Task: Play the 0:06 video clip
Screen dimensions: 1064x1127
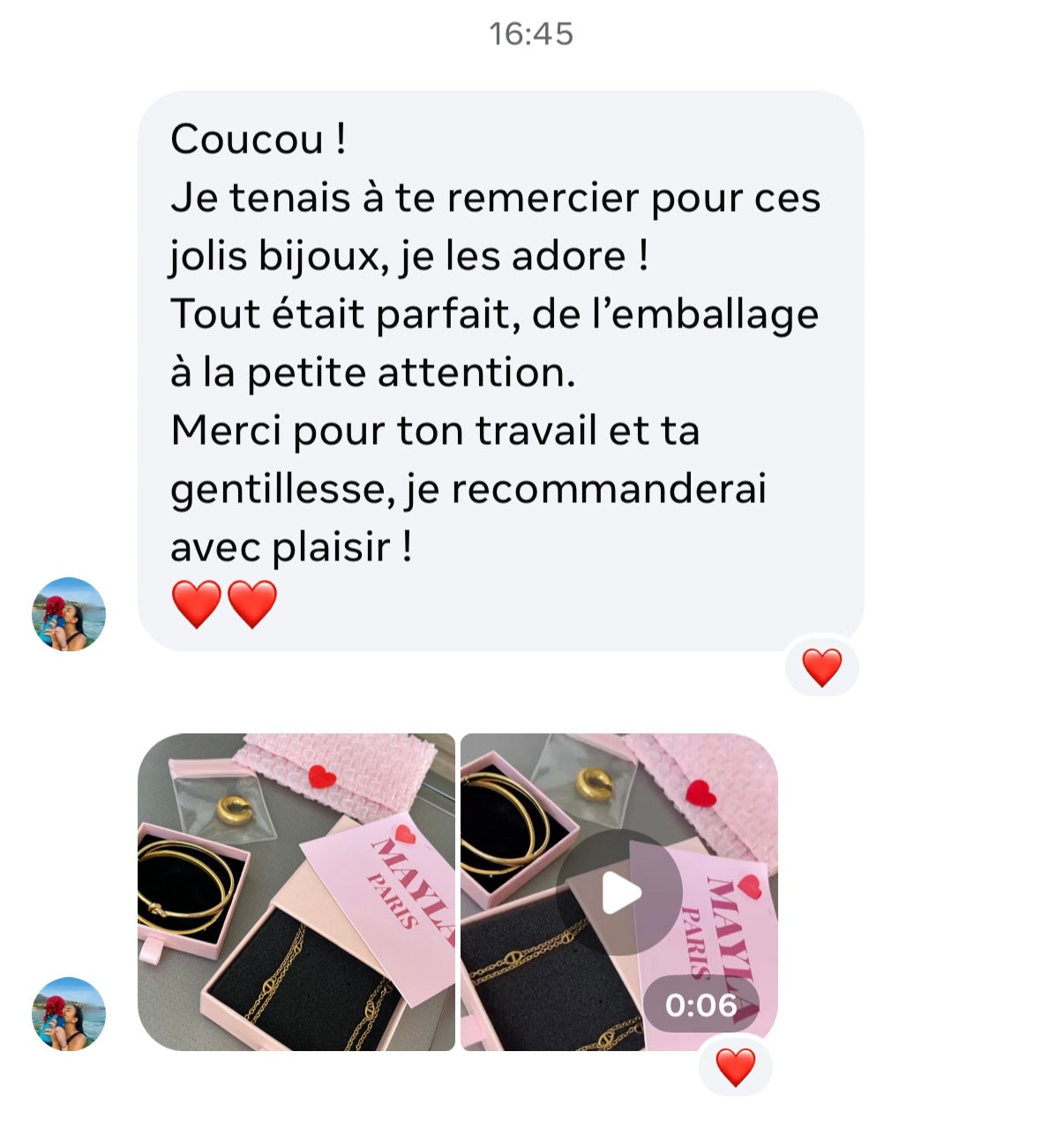Action: click(619, 892)
